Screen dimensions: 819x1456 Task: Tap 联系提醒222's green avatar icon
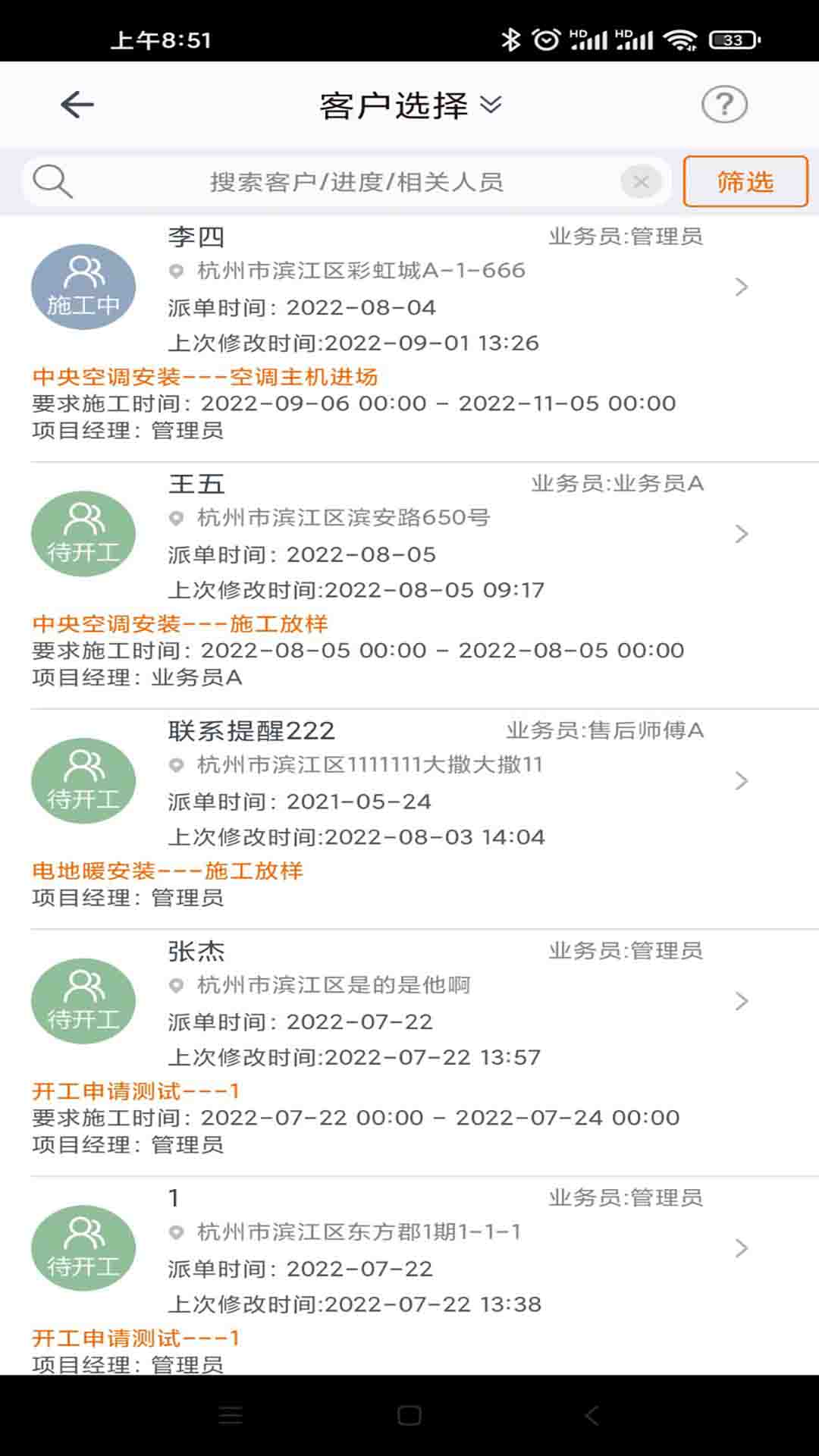[83, 781]
